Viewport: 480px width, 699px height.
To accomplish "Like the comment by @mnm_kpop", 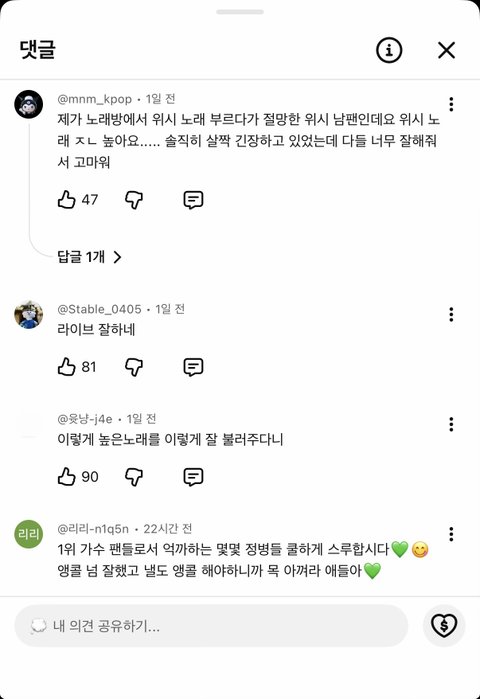I will click(67, 199).
